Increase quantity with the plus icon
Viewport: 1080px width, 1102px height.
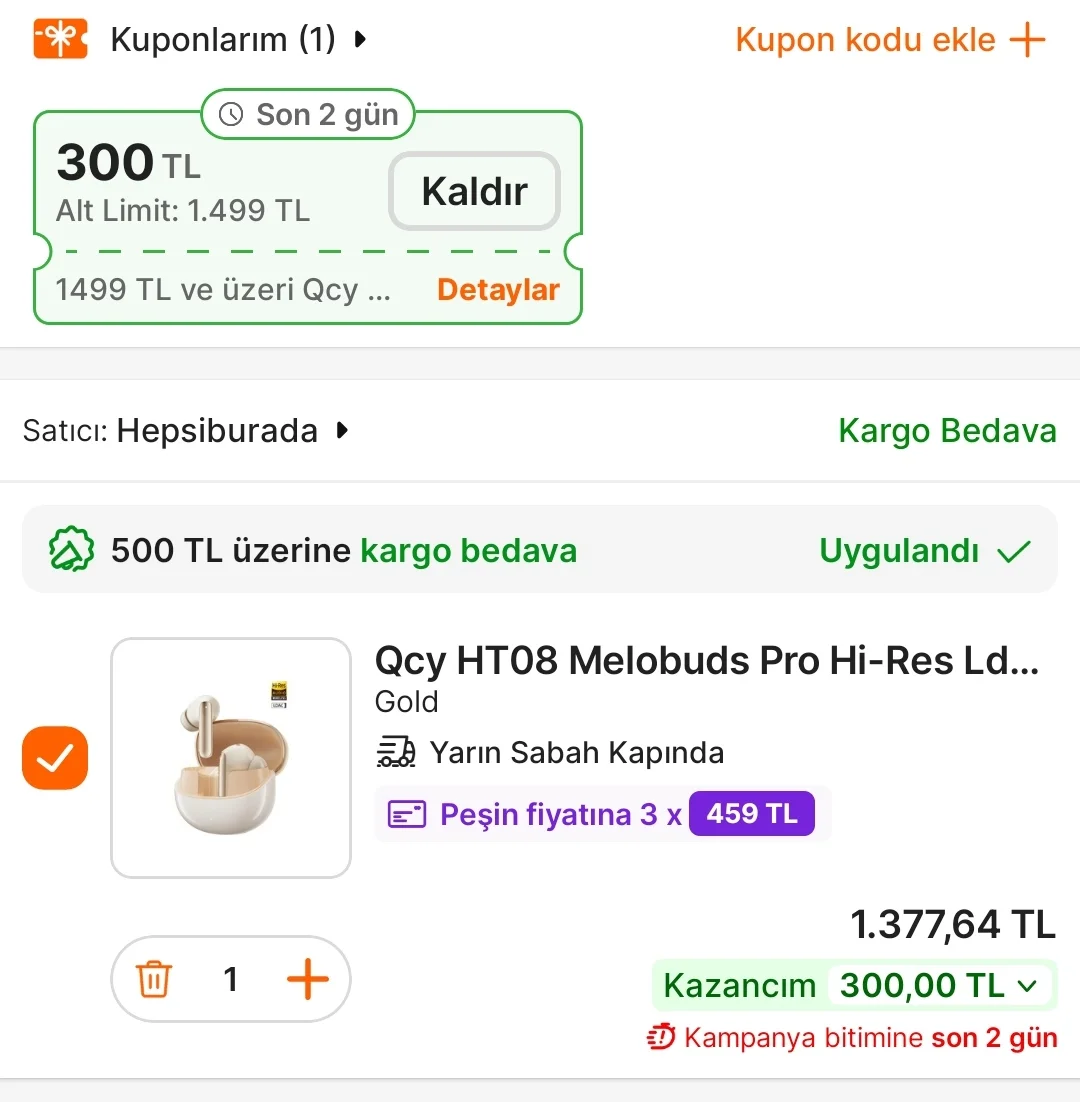coord(307,979)
